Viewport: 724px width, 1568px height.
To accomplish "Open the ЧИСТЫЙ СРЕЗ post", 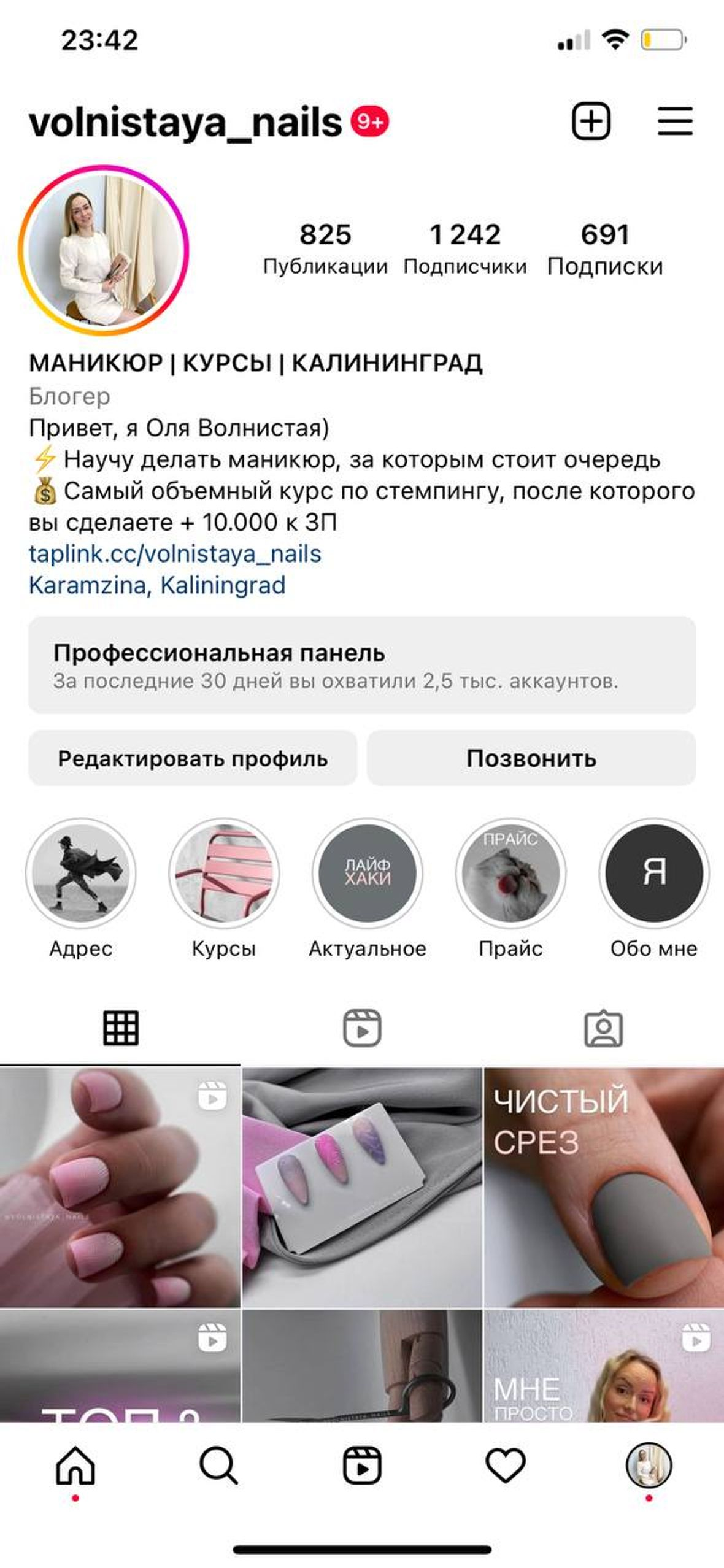I will [604, 1187].
